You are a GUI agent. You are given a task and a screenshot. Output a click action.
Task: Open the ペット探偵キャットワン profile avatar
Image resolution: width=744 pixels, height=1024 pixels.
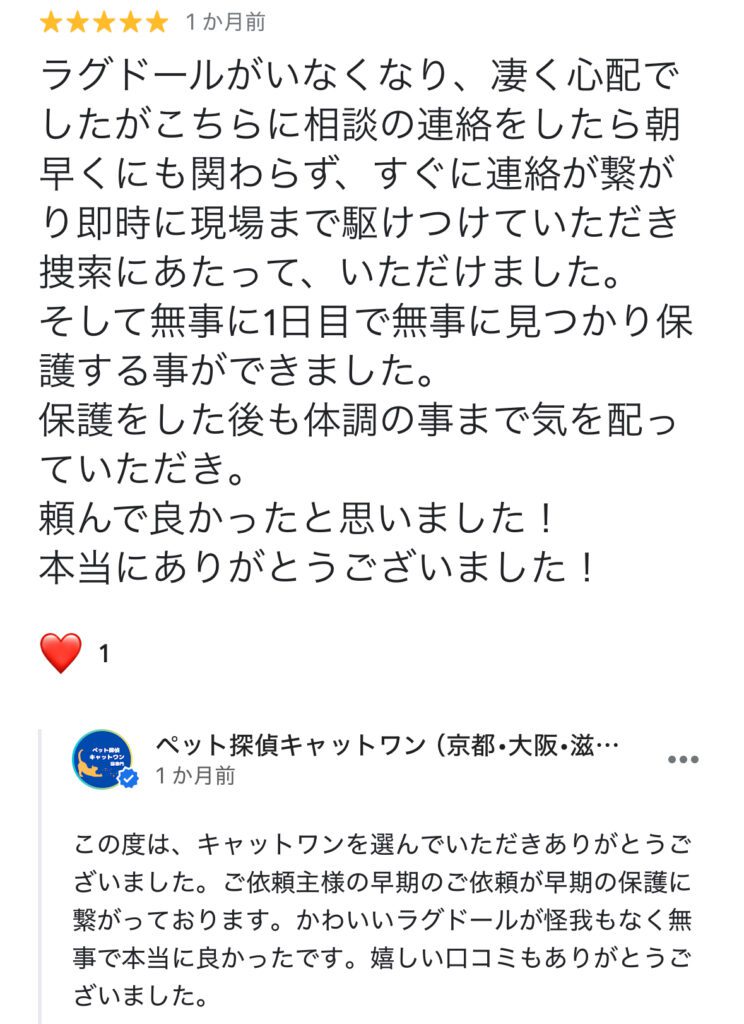click(101, 757)
